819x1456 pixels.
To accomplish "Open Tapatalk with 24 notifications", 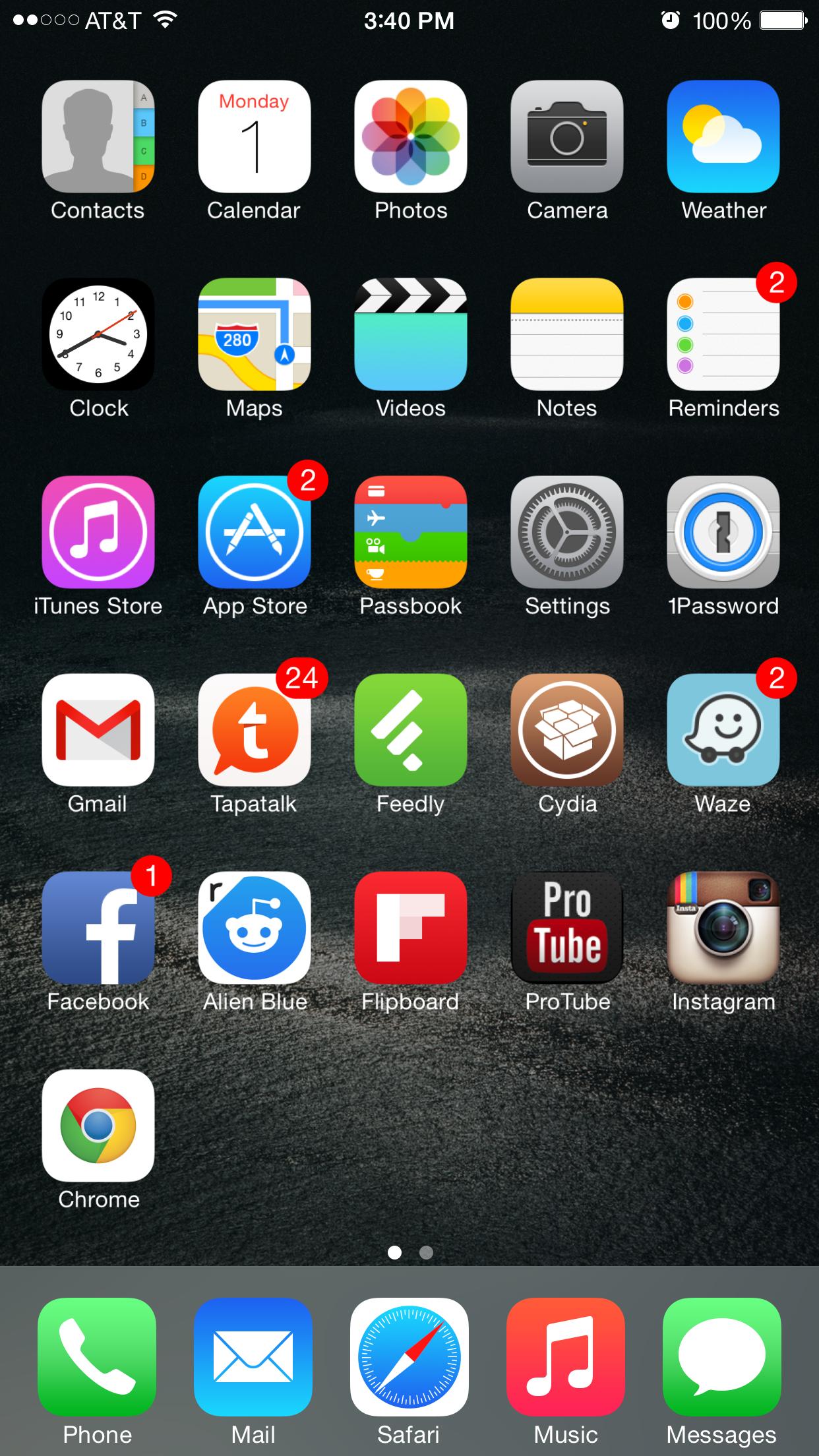I will point(255,730).
